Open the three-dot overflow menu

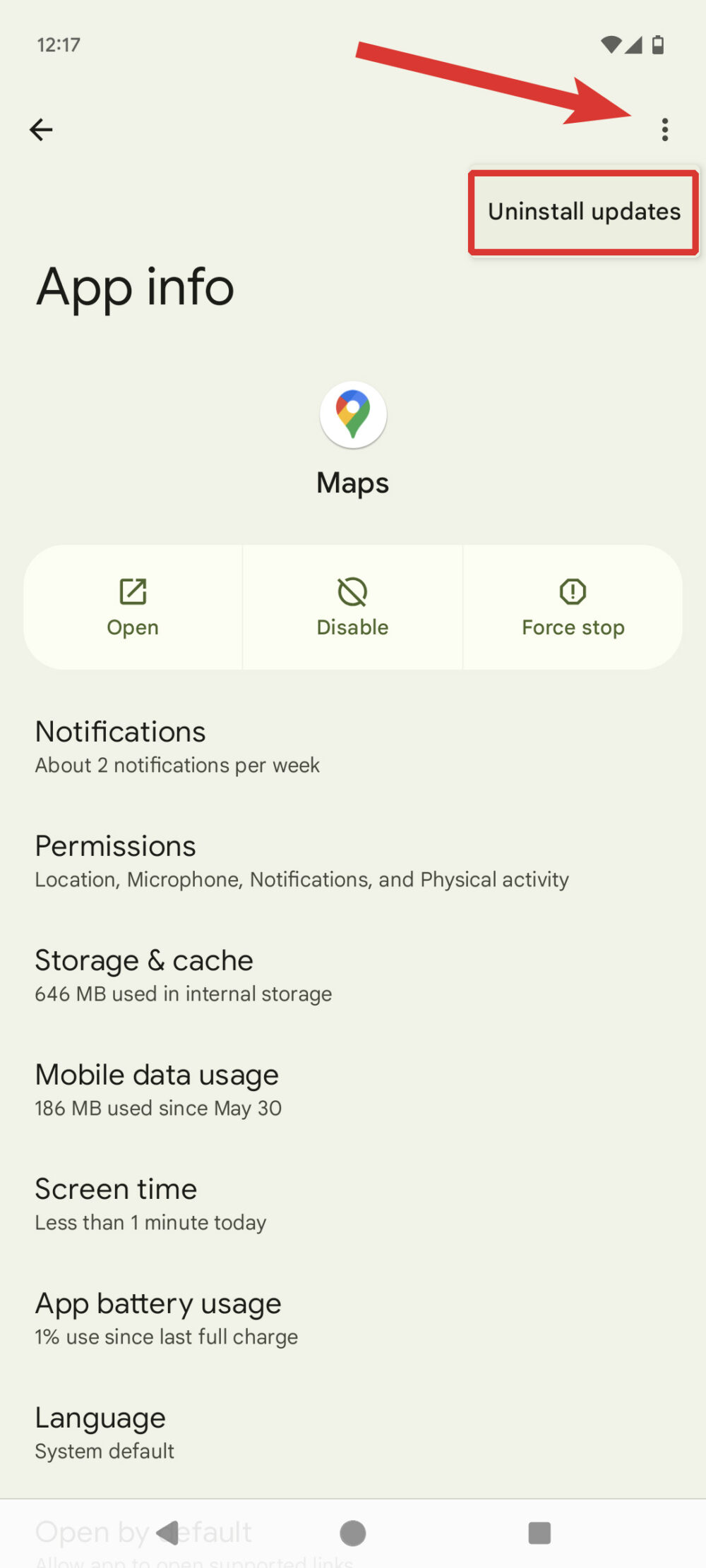click(666, 129)
